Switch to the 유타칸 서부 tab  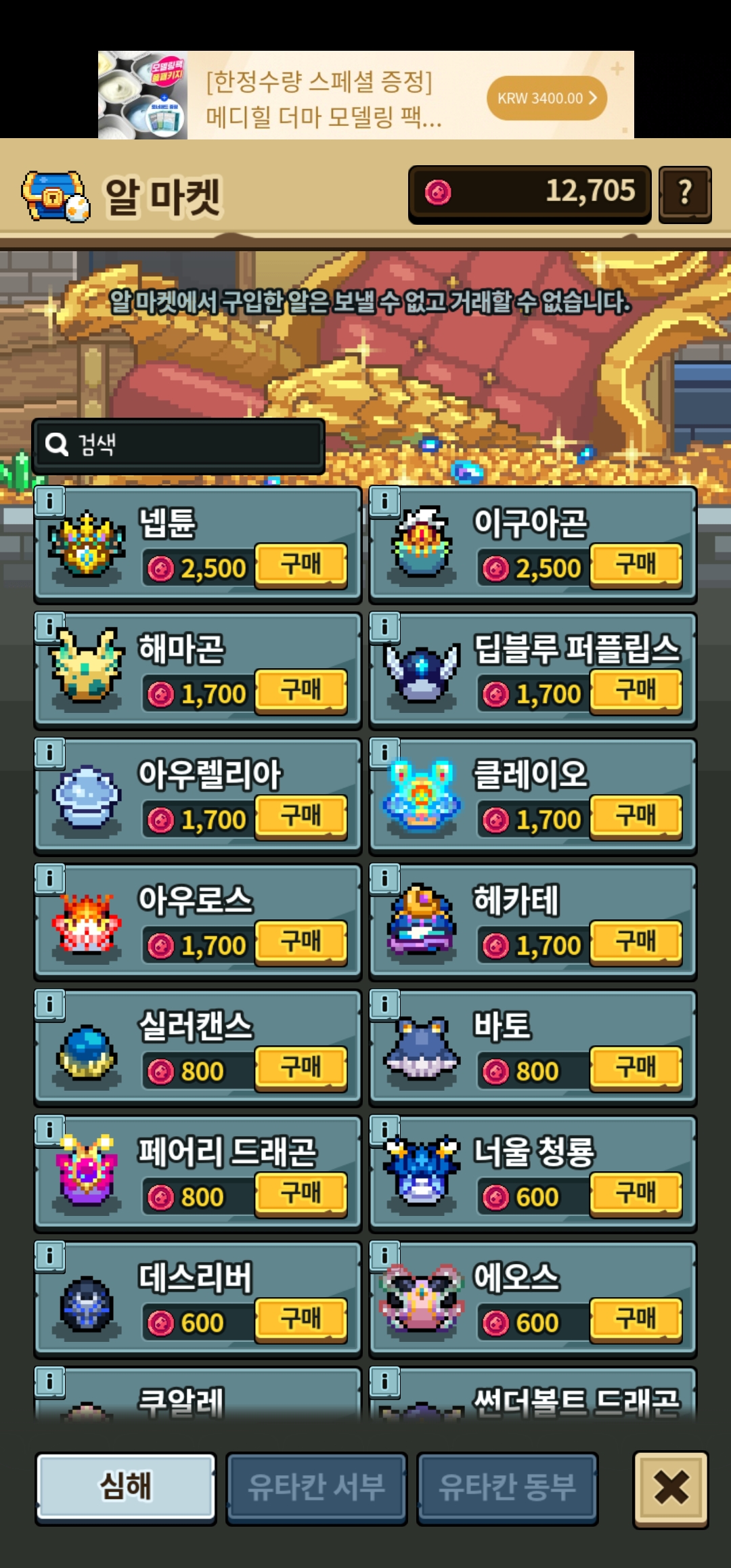tap(316, 1487)
